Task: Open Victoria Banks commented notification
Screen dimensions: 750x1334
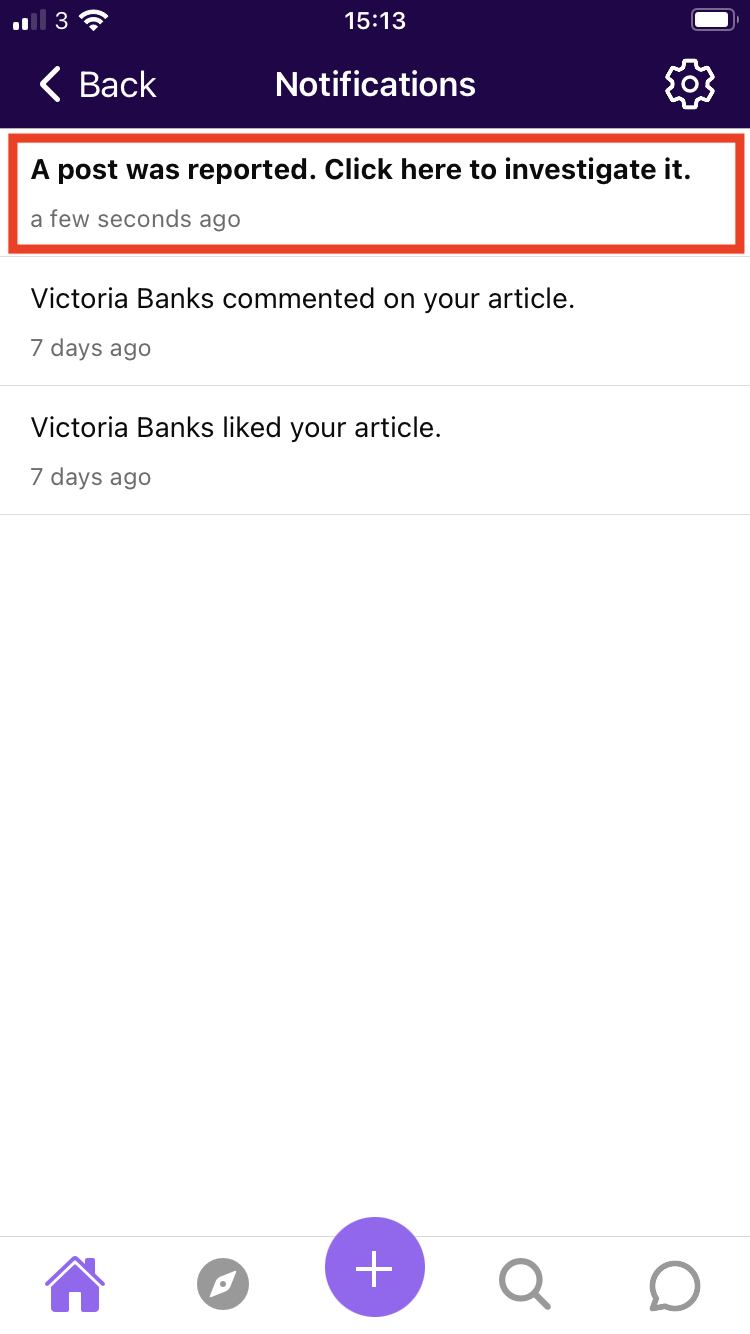Action: [374, 321]
